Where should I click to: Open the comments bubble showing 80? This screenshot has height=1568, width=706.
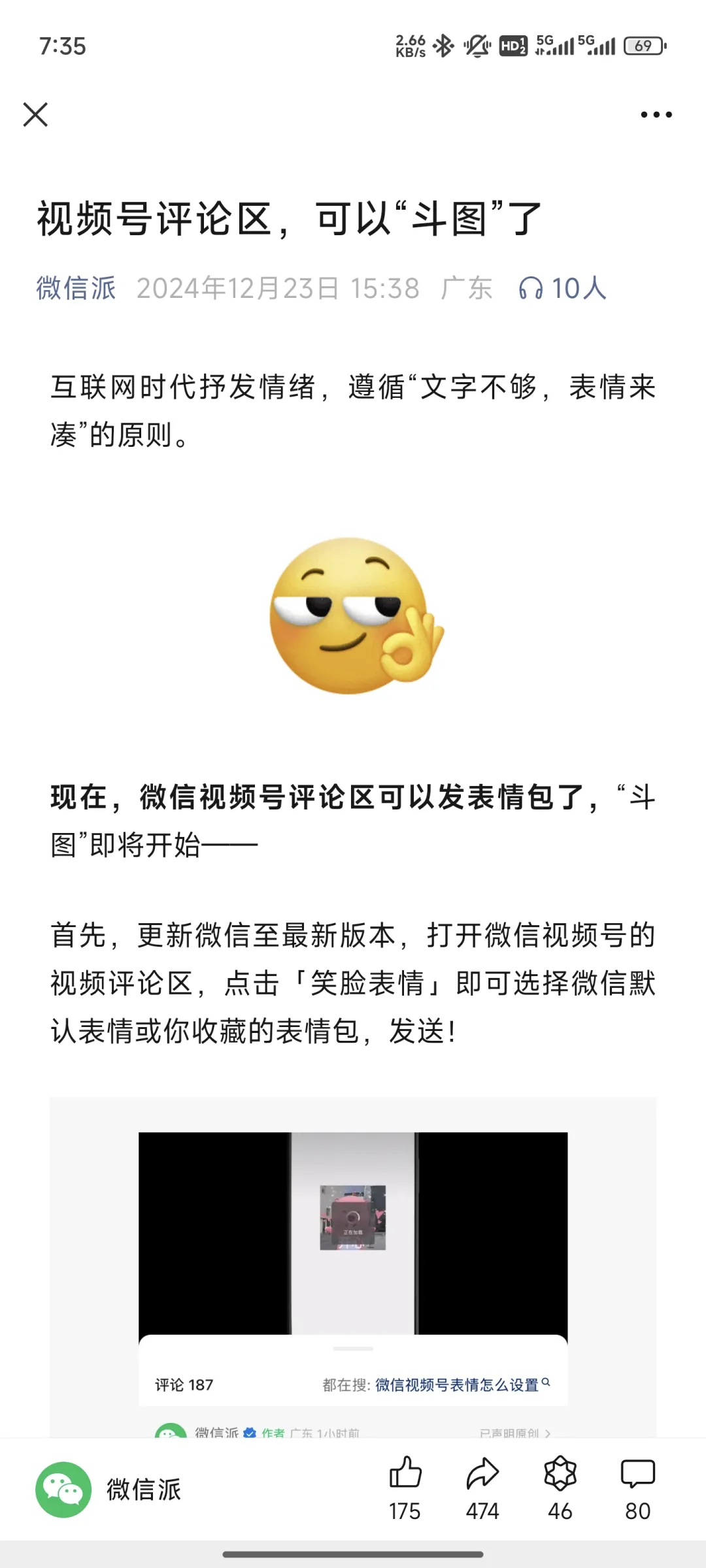pyautogui.click(x=638, y=1474)
